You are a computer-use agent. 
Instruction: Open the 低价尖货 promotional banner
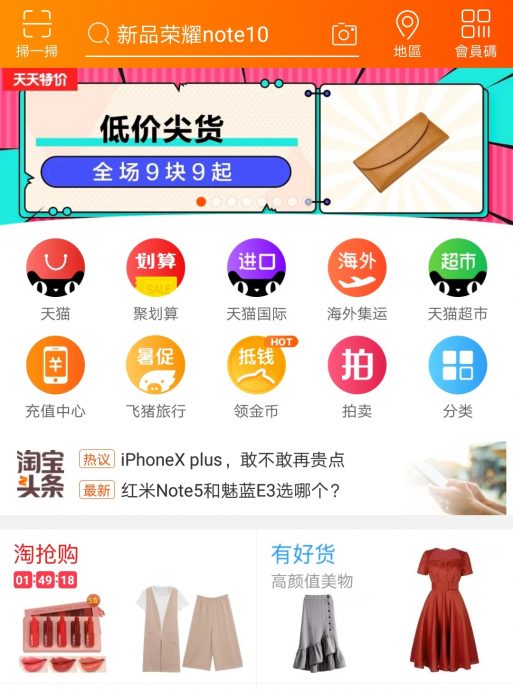tap(256, 147)
